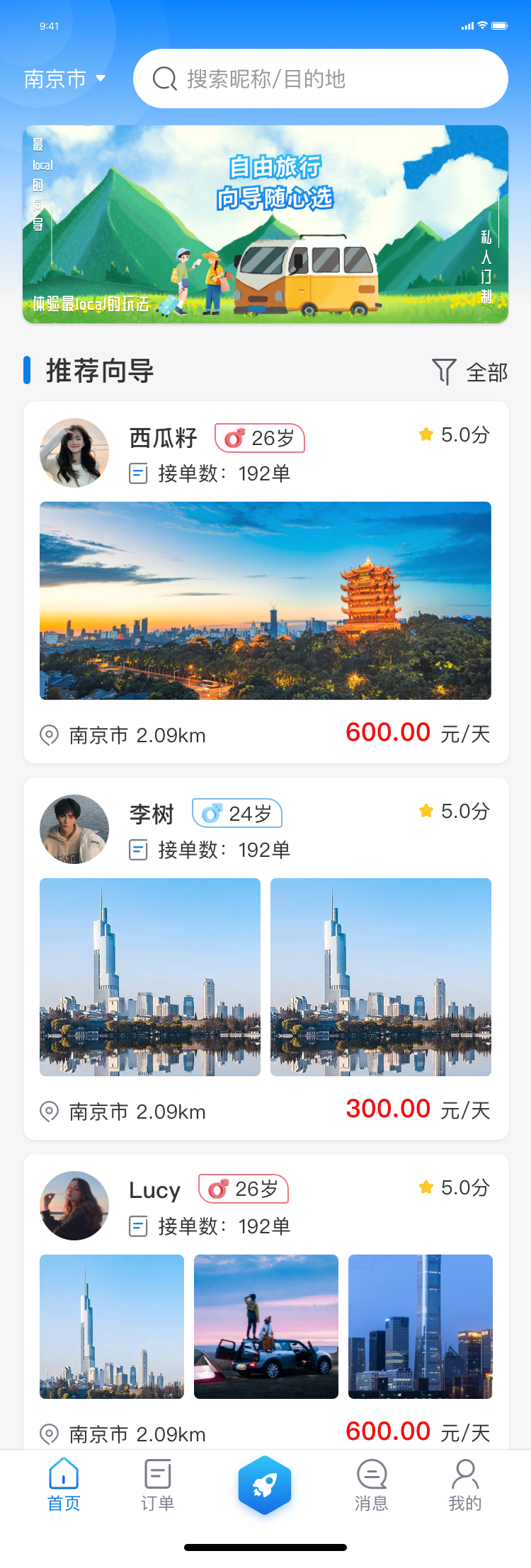The height and width of the screenshot is (1568, 531).
Task: Open the 南京市 city dropdown
Action: click(64, 79)
